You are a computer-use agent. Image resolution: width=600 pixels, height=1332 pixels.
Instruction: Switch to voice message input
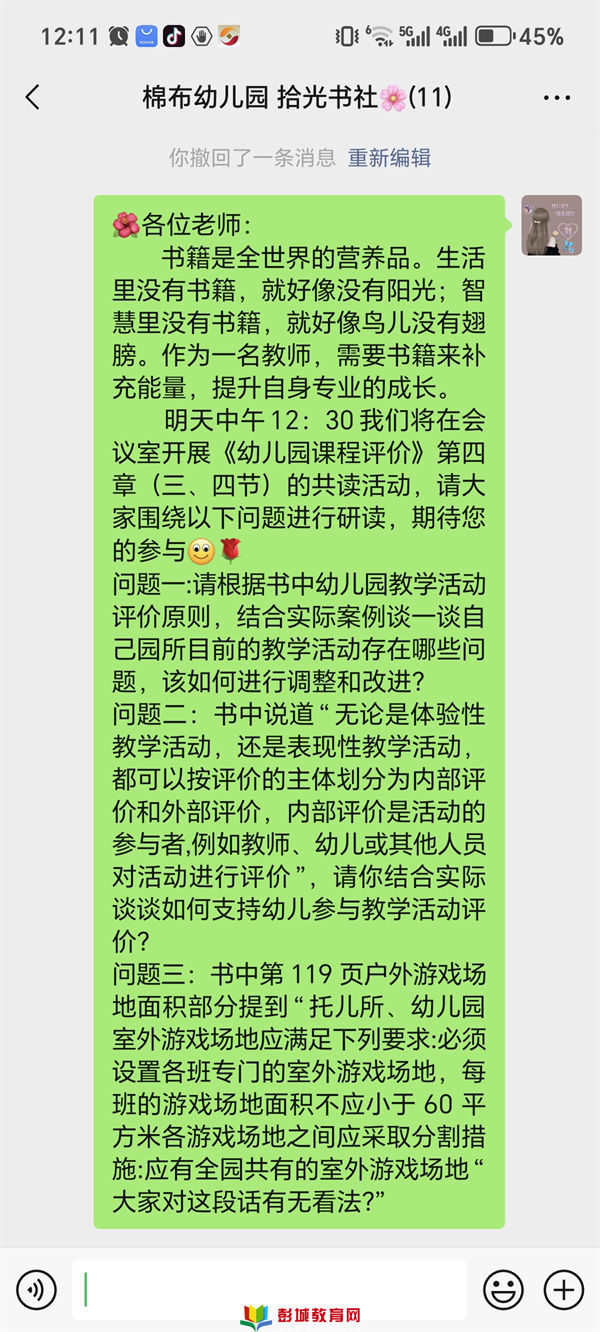(37, 1289)
